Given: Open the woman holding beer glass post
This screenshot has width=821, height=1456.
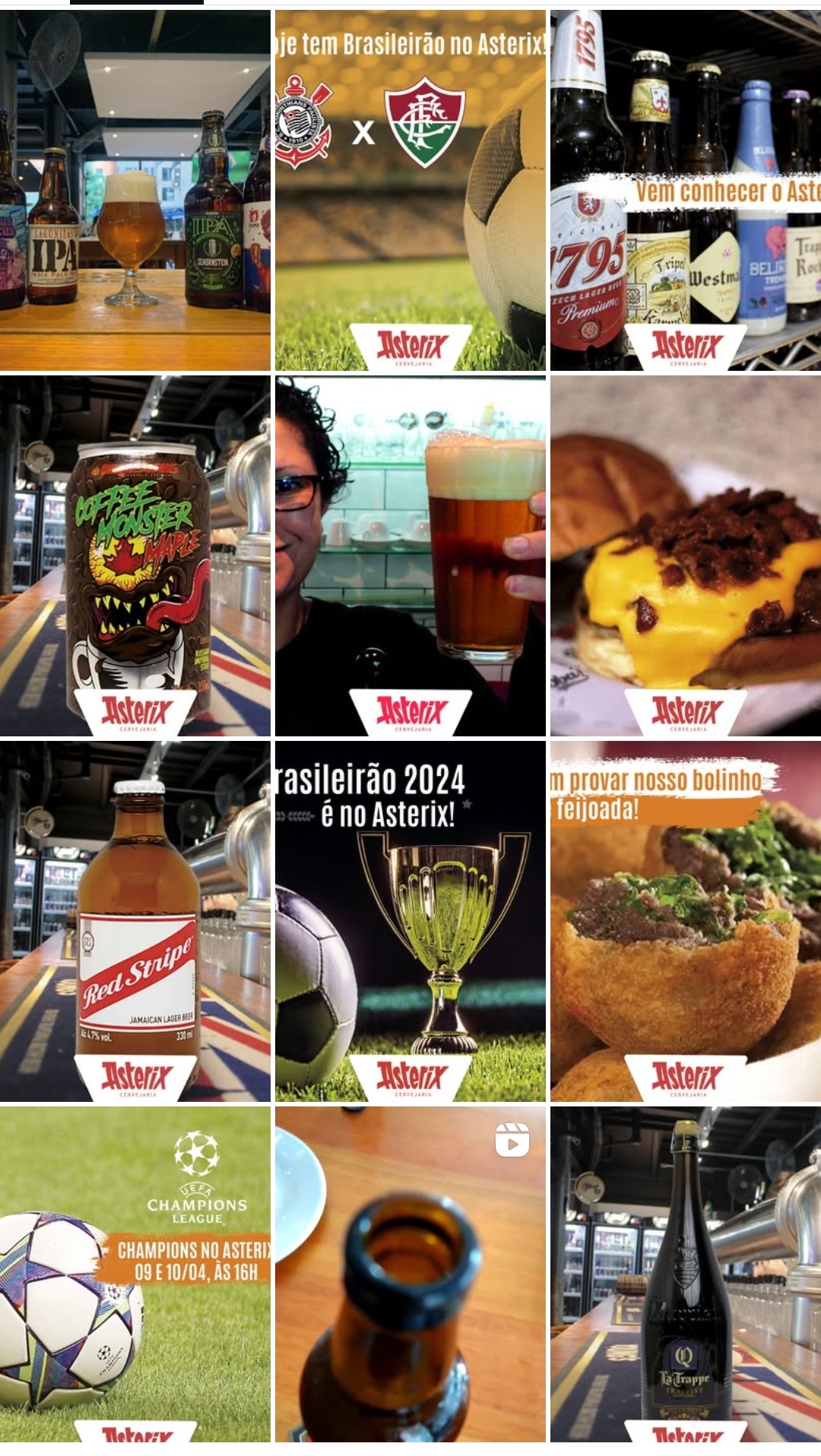Looking at the screenshot, I should 410,555.
